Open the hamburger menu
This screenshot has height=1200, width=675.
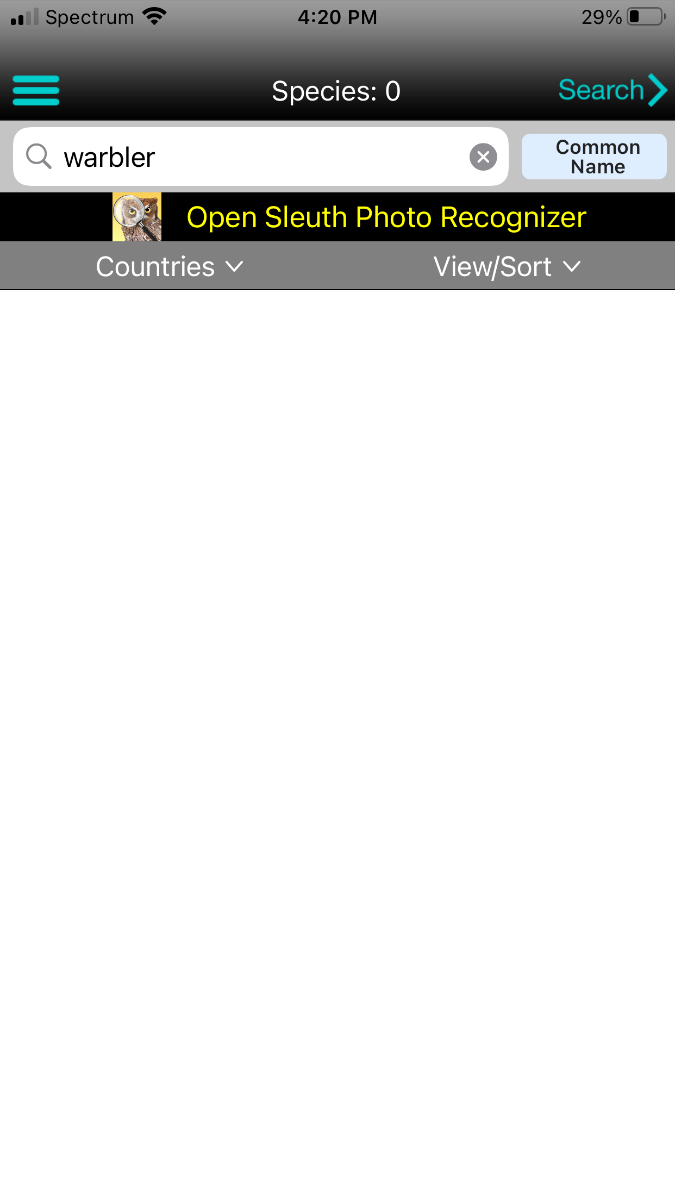tap(36, 91)
